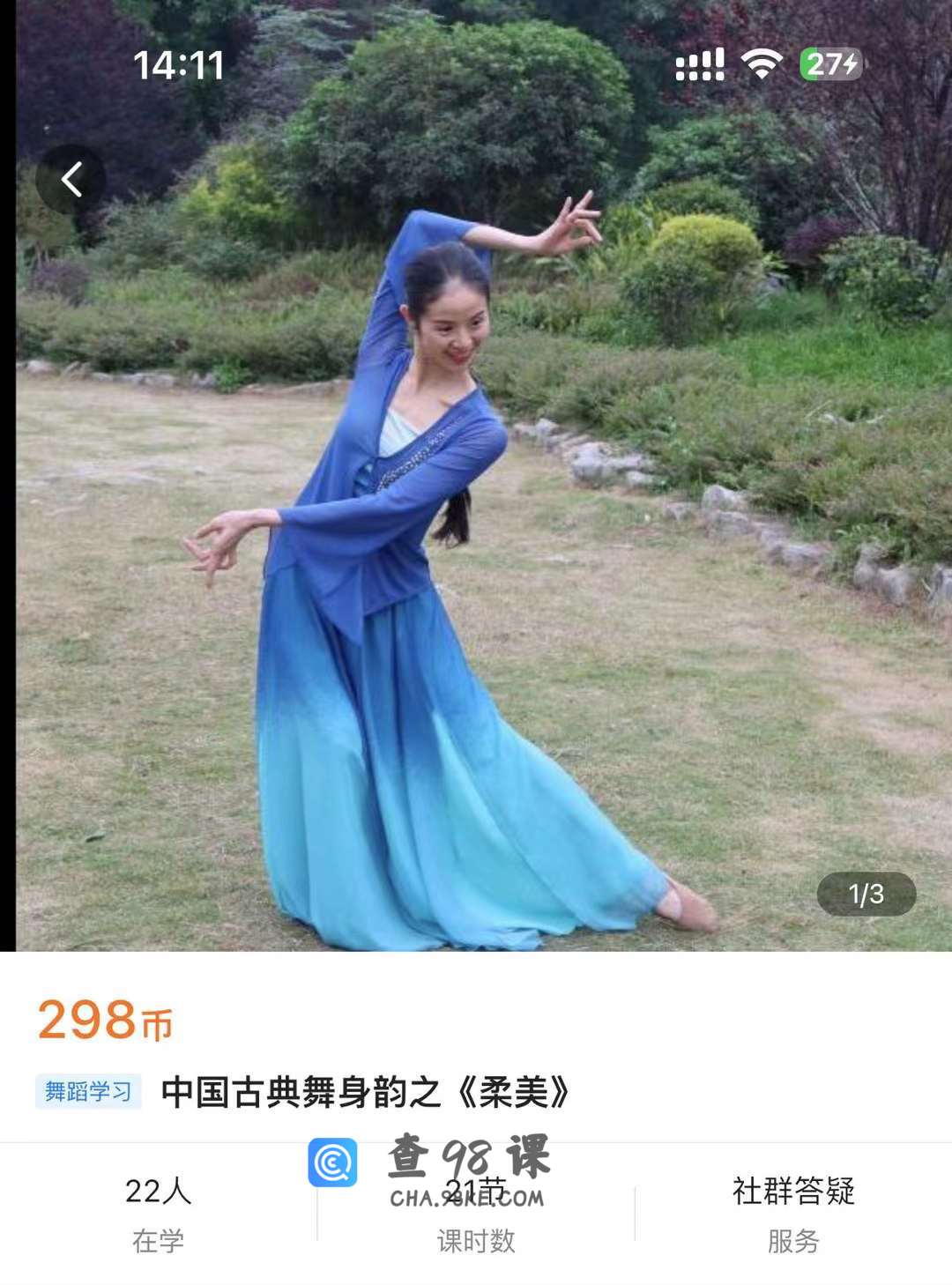Tap the 1/3 image page indicator
This screenshot has height=1285, width=952.
pos(866,895)
